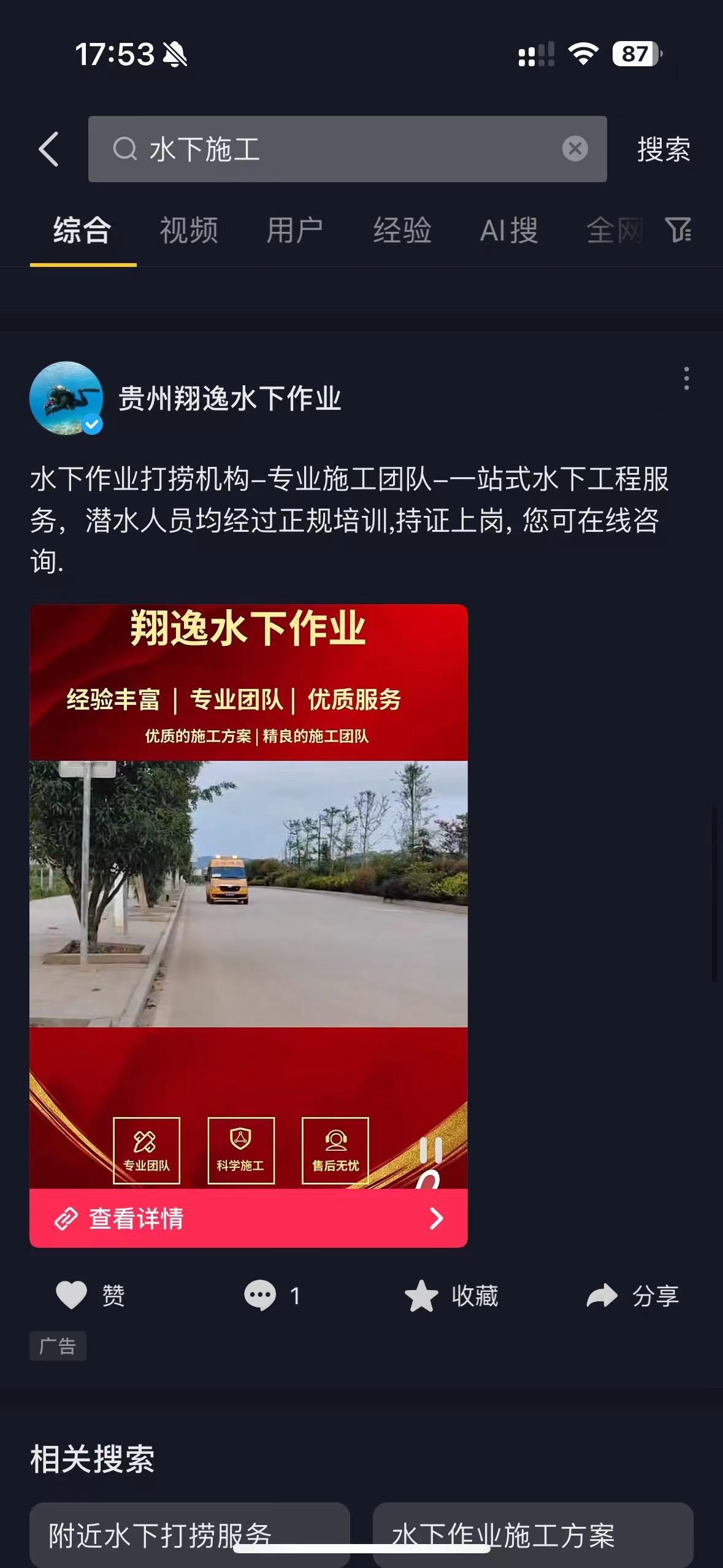Image resolution: width=723 pixels, height=1568 pixels.
Task: Switch to the 经验 tab
Action: click(x=402, y=231)
